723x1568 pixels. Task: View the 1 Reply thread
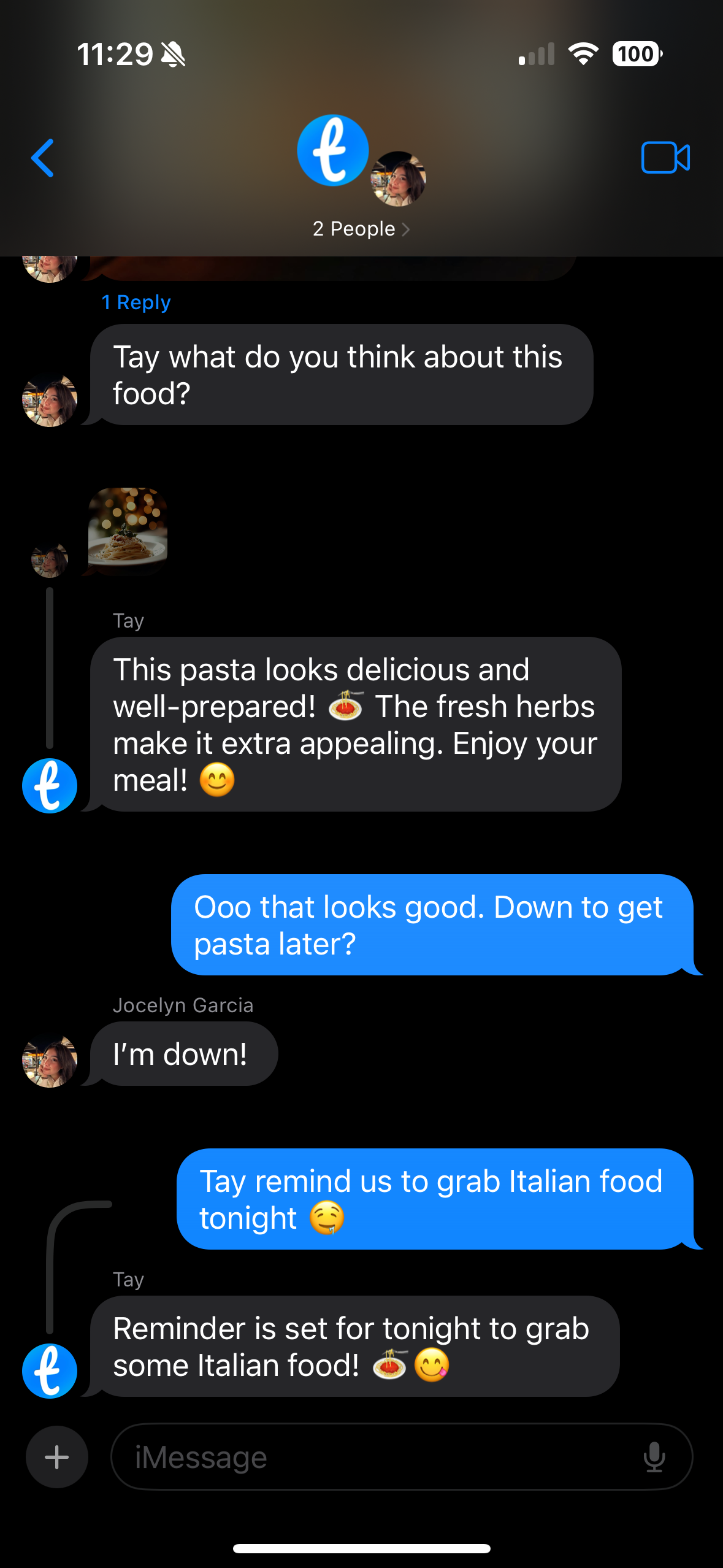pos(136,302)
